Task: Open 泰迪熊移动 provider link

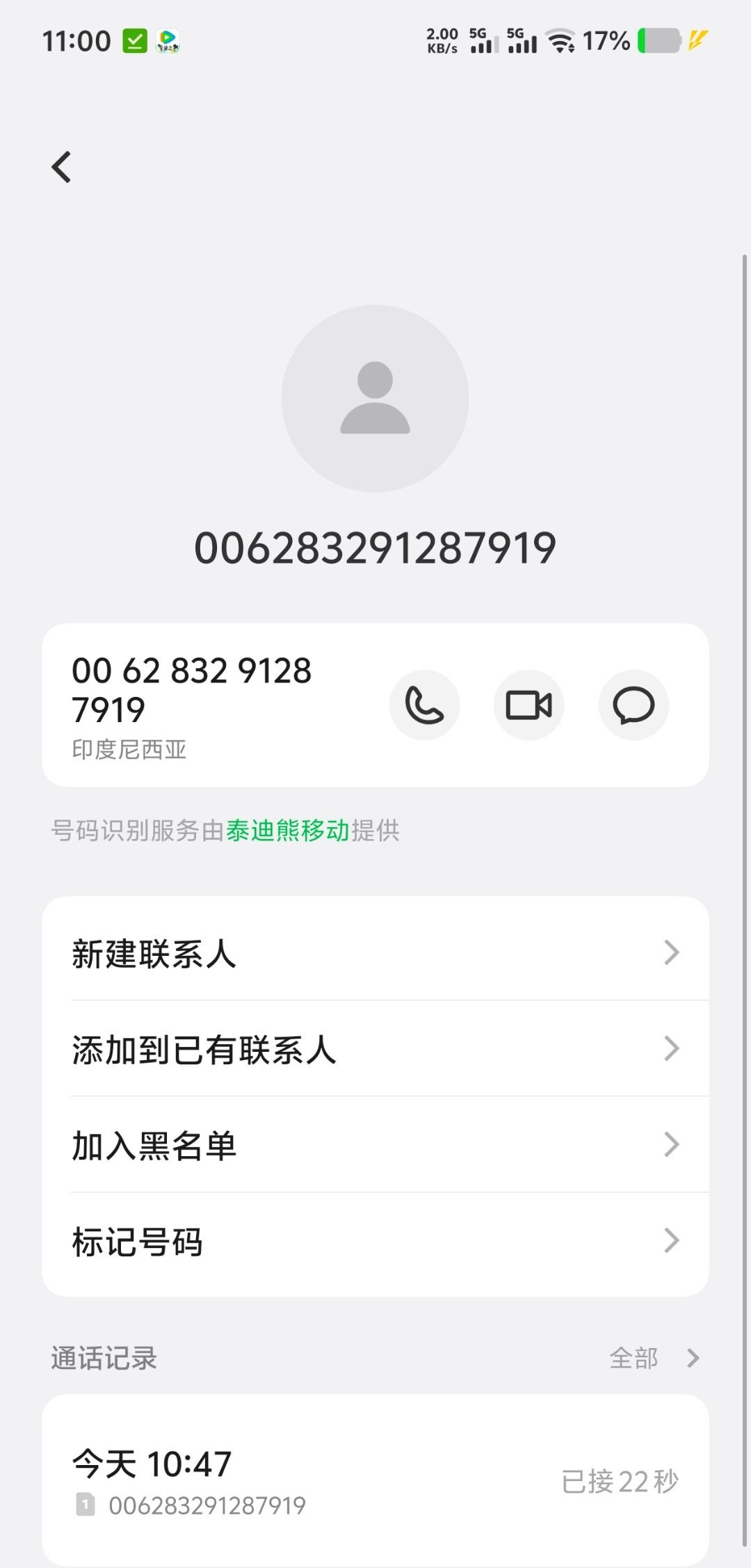Action: [287, 830]
